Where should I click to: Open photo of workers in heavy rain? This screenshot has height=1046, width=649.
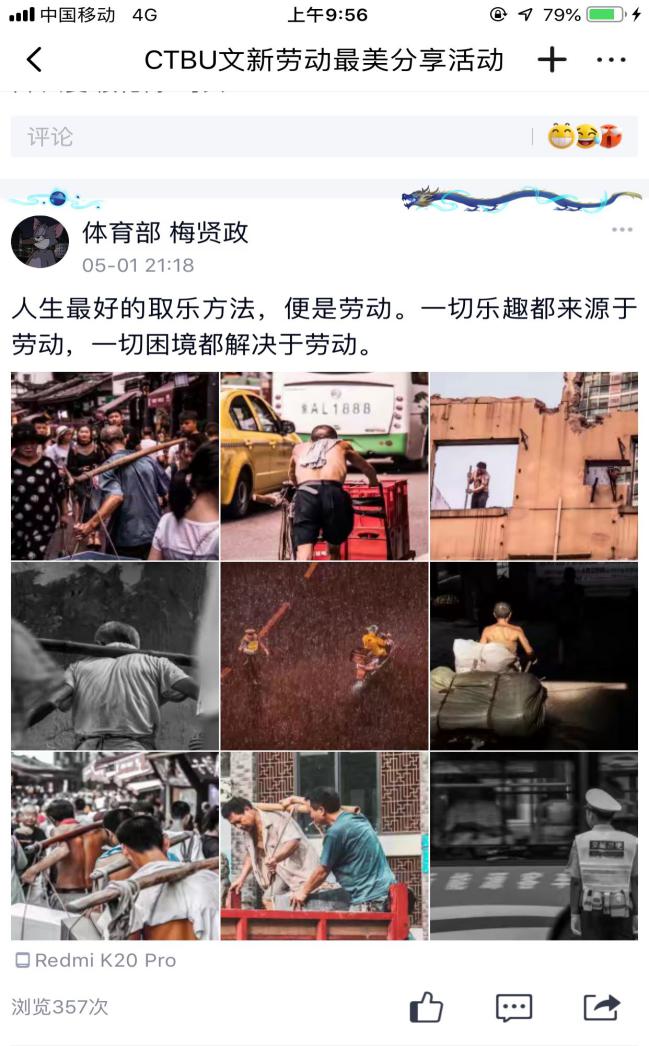tap(324, 656)
